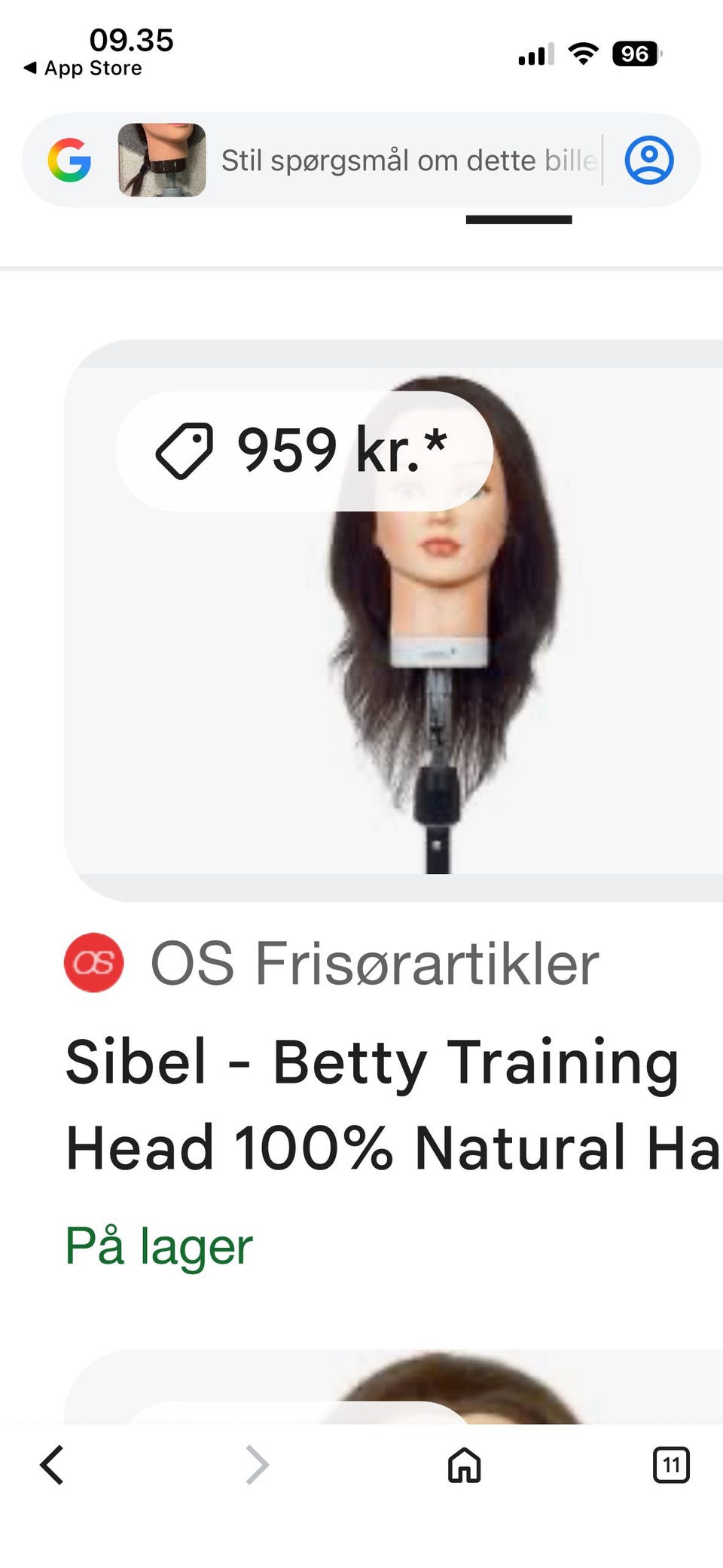The height and width of the screenshot is (1568, 723).
Task: Tap the browser forward arrow
Action: (x=257, y=1466)
